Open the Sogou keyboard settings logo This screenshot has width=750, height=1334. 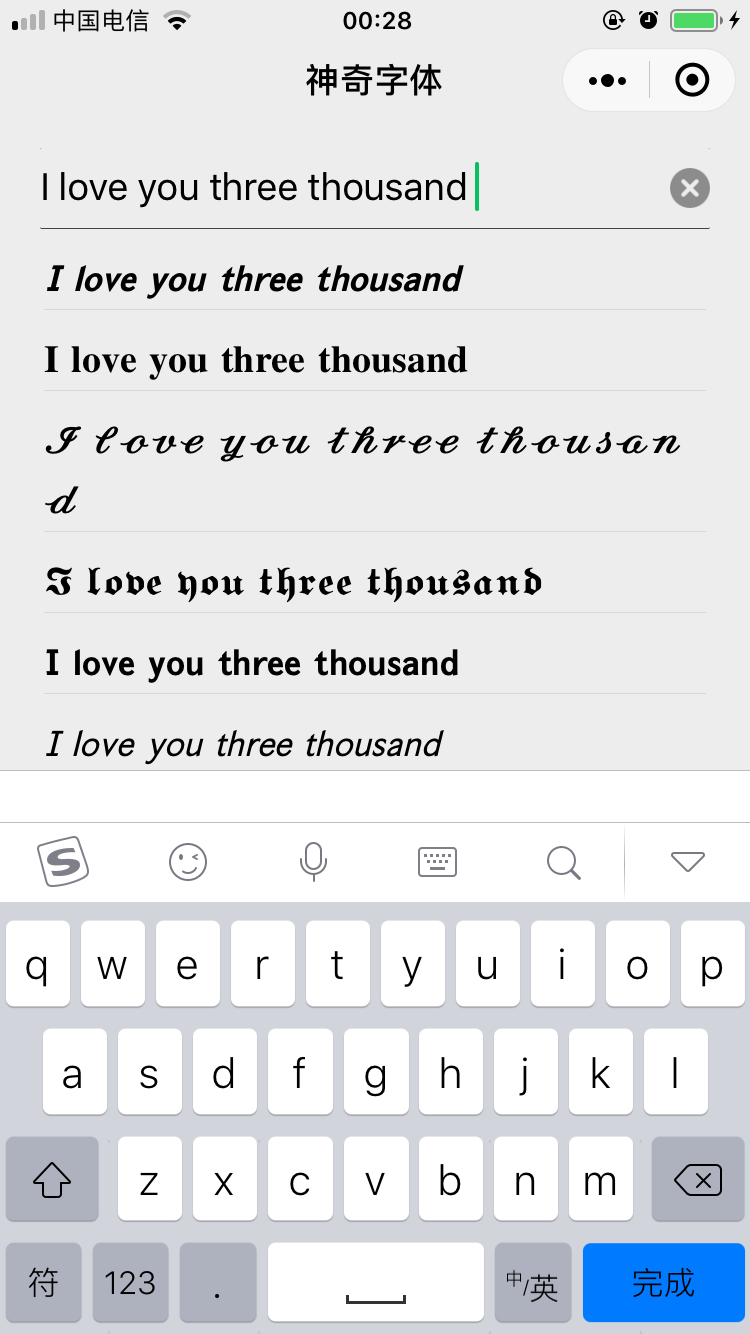point(63,861)
